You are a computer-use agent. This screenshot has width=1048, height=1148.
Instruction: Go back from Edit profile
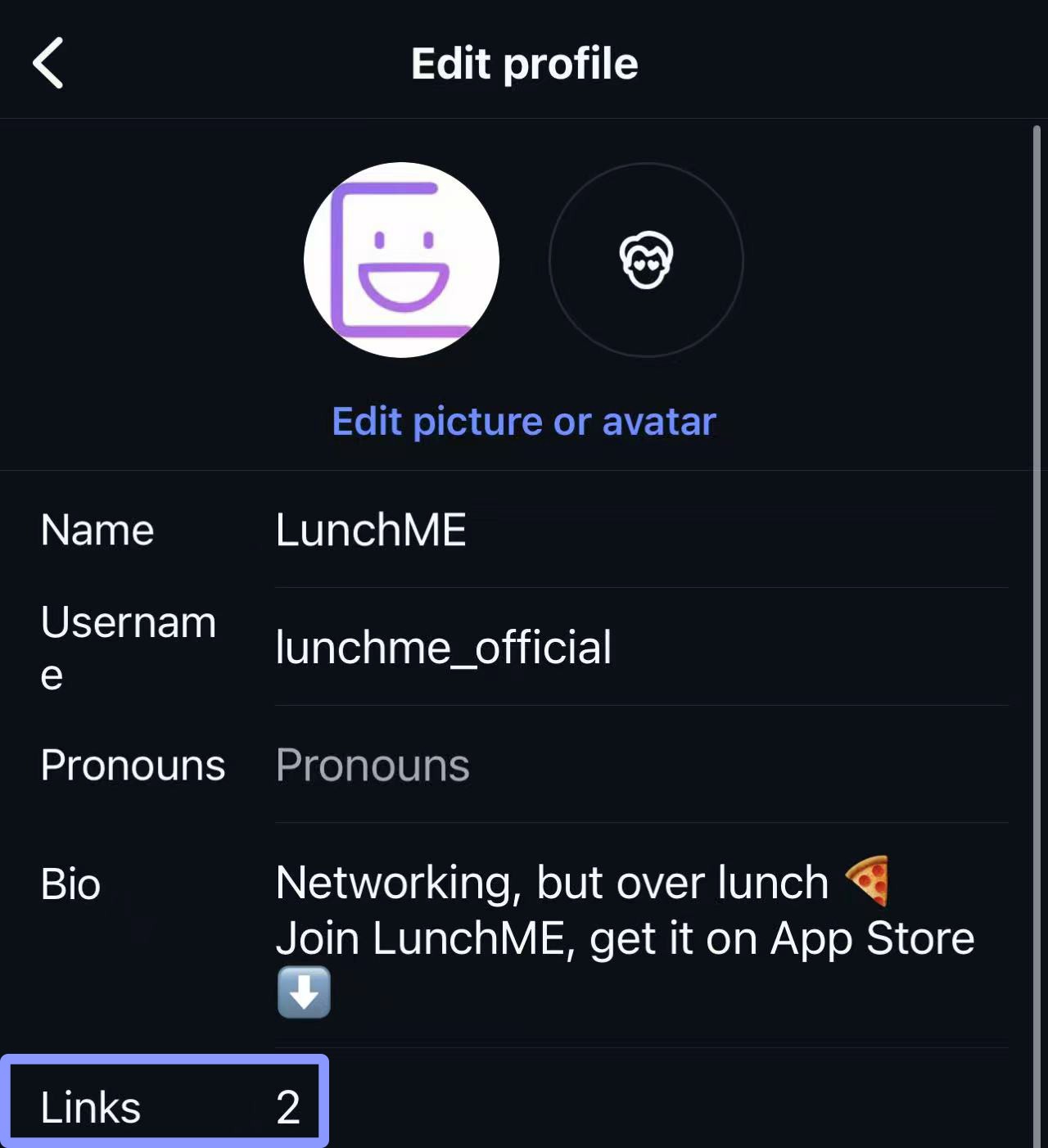click(48, 63)
